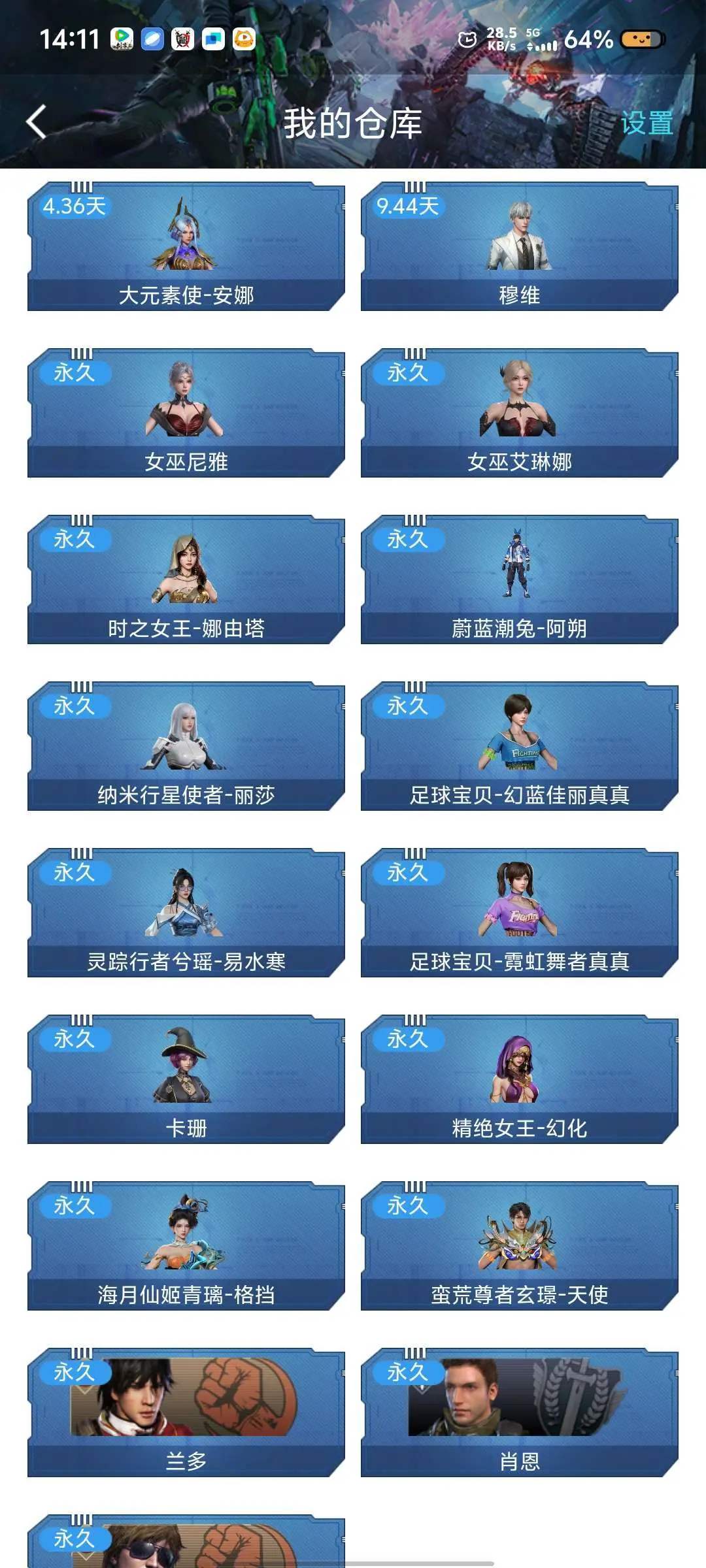View 时之女王-娜由塔 item
Image resolution: width=706 pixels, height=1568 pixels.
tap(186, 580)
